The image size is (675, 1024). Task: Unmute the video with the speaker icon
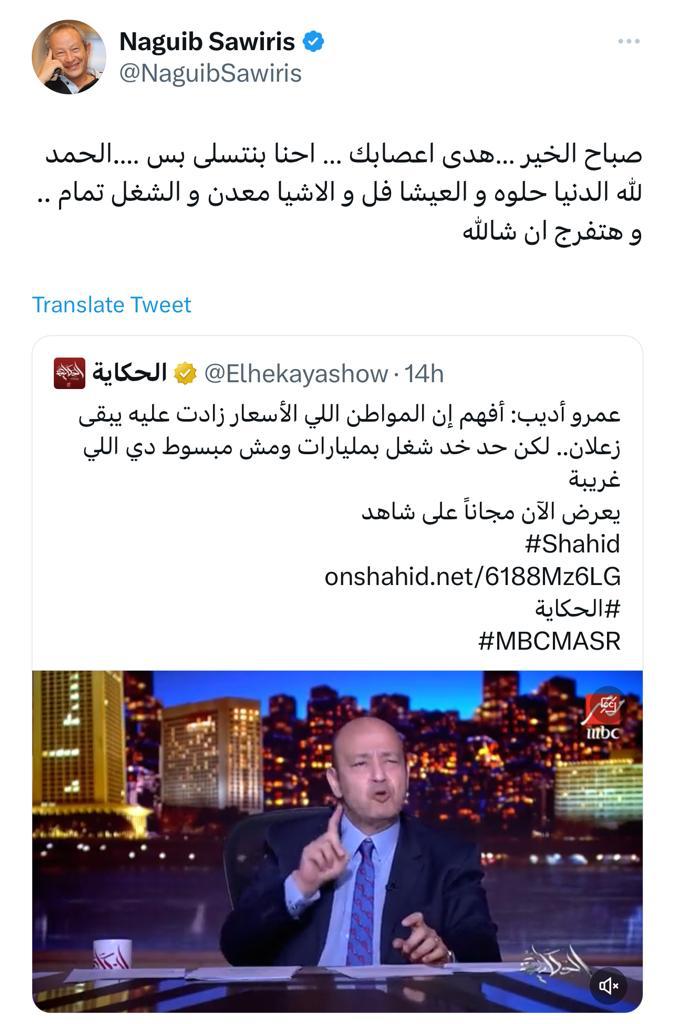click(x=608, y=985)
